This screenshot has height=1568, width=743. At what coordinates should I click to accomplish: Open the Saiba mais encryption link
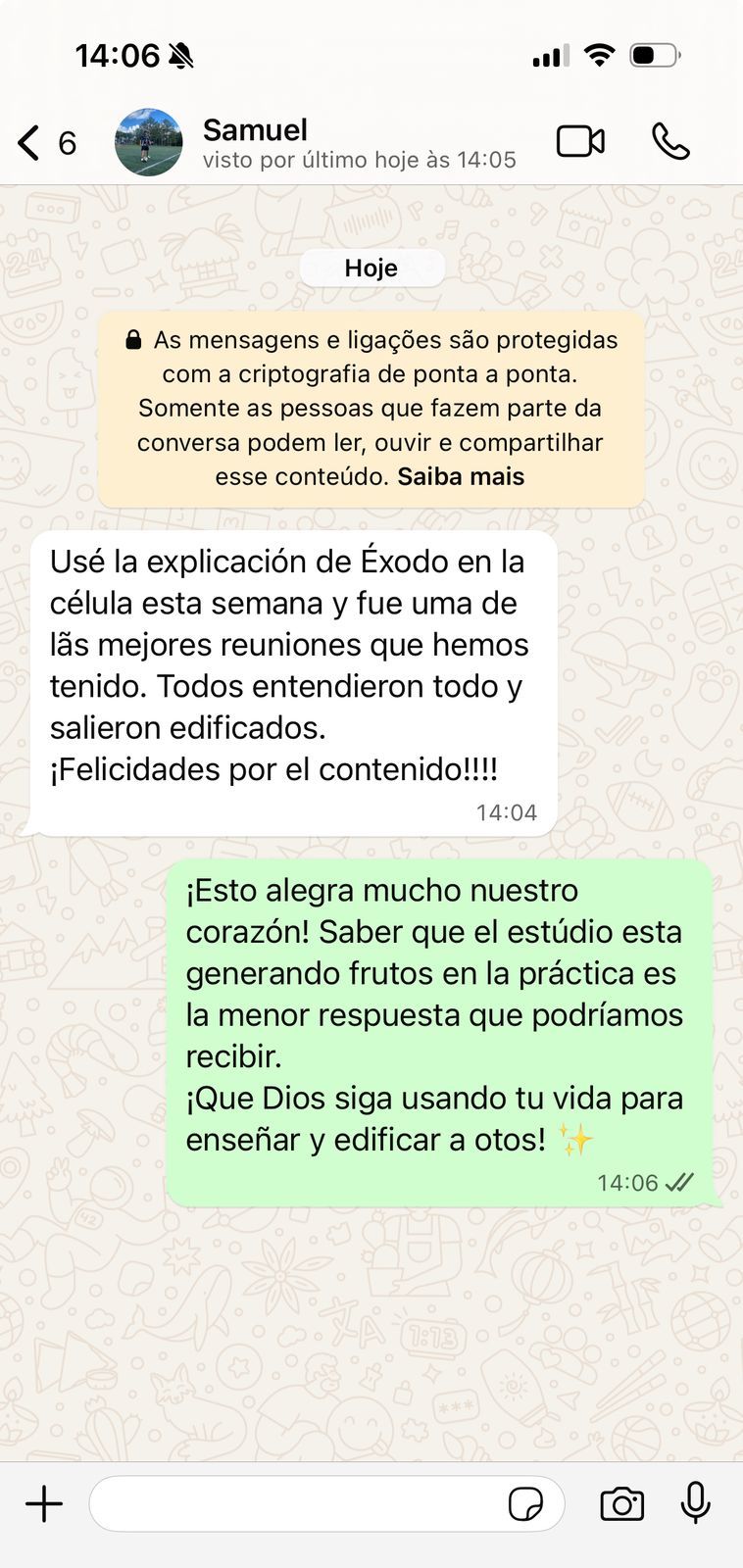point(461,477)
